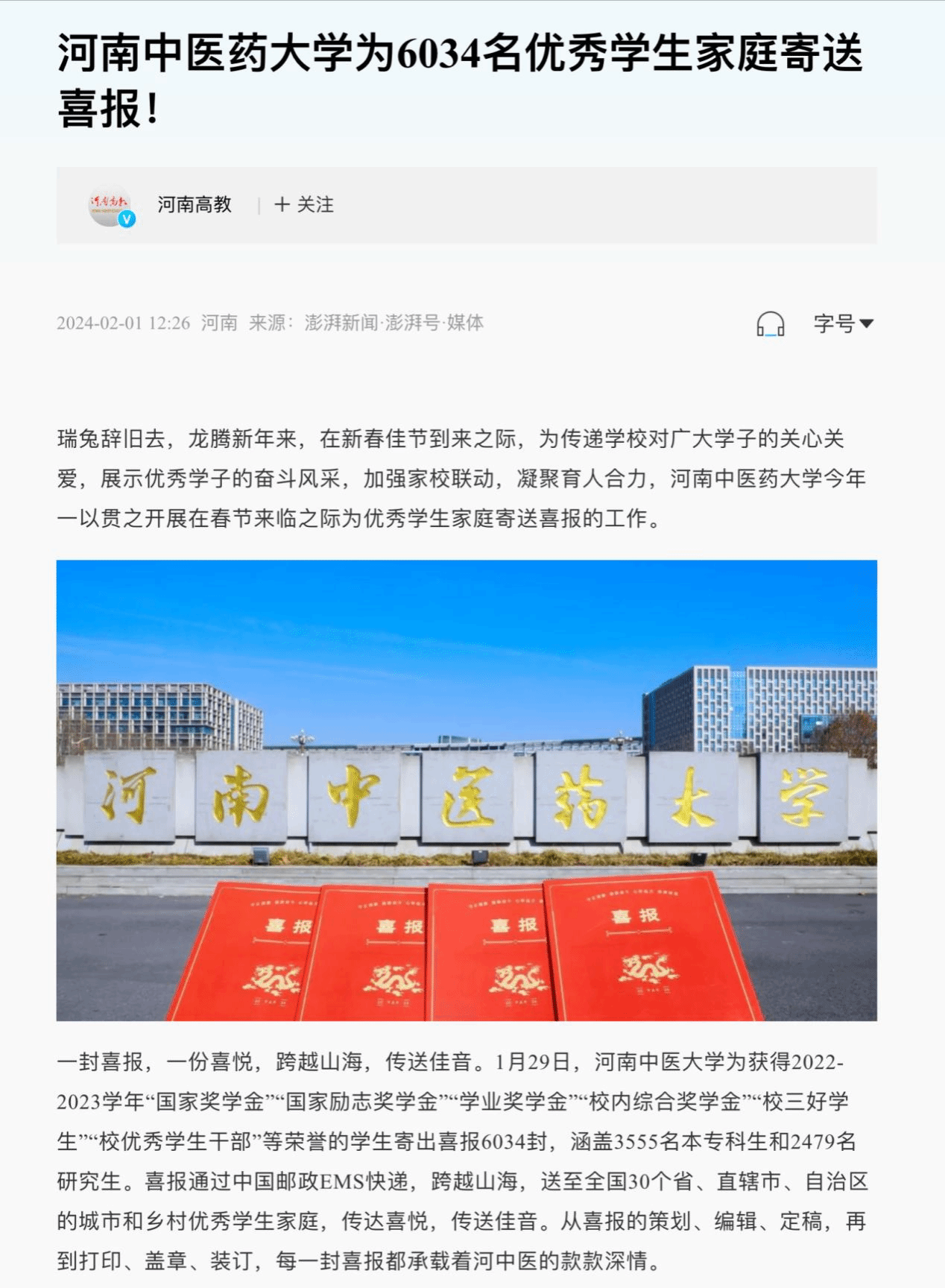Listen to the article with the headphone icon

(x=770, y=324)
